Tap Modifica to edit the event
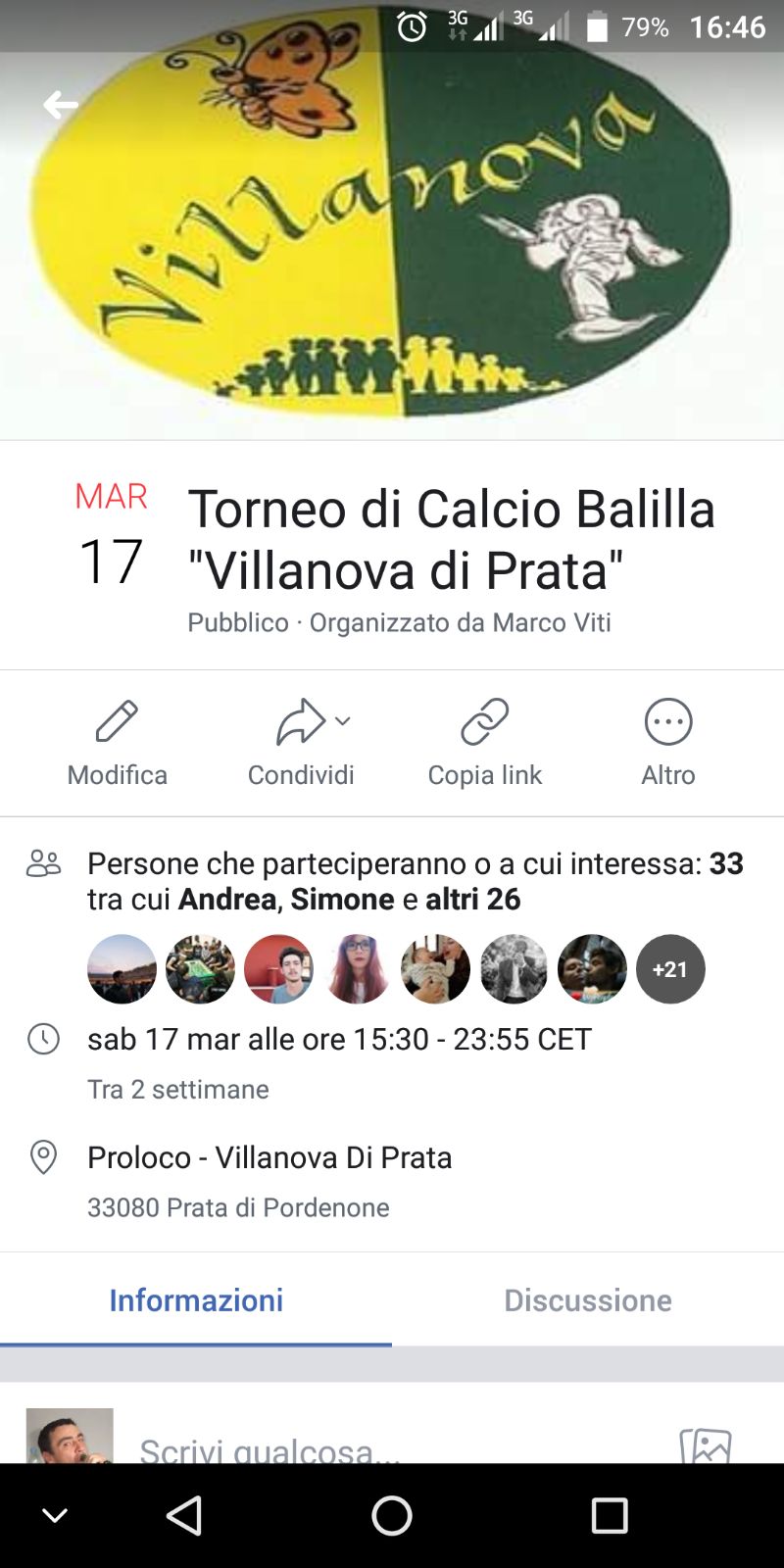The height and width of the screenshot is (1568, 784). (x=117, y=743)
